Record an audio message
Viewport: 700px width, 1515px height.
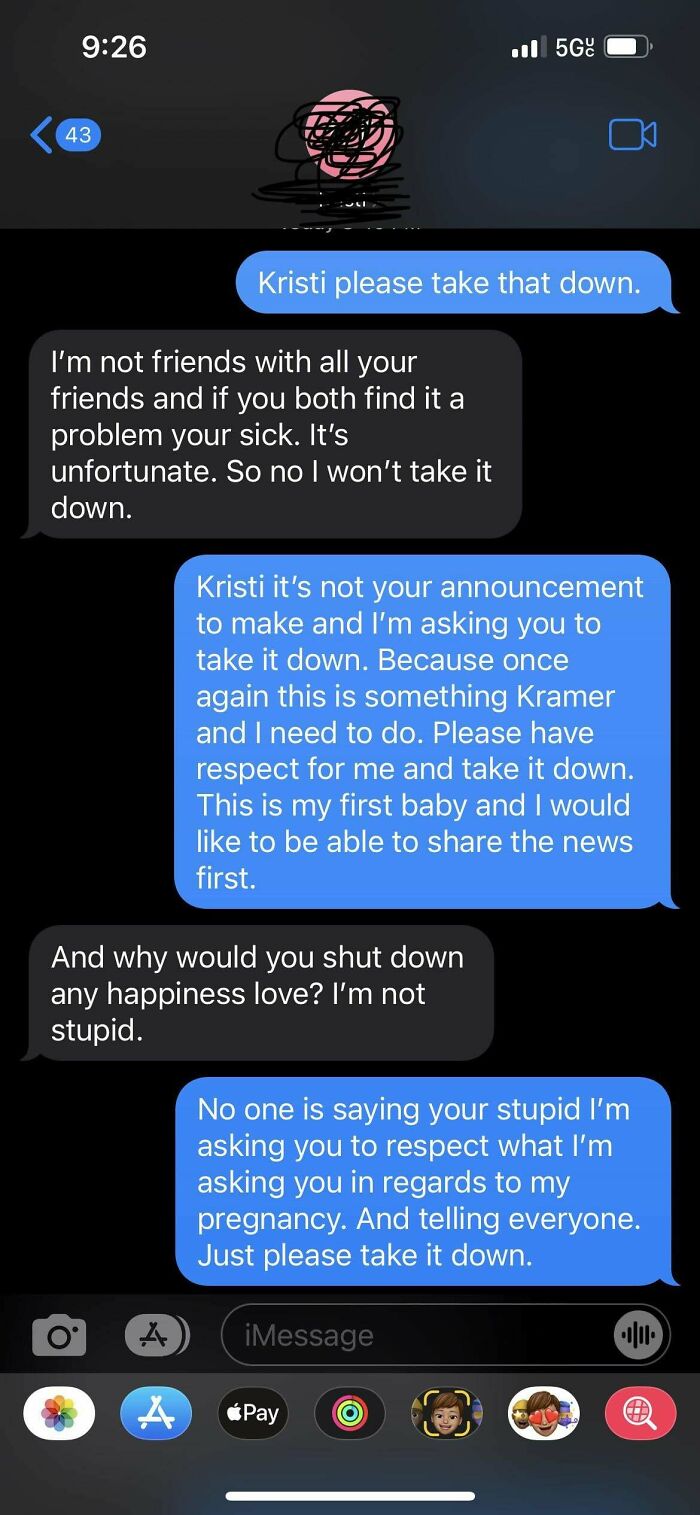coord(637,1335)
